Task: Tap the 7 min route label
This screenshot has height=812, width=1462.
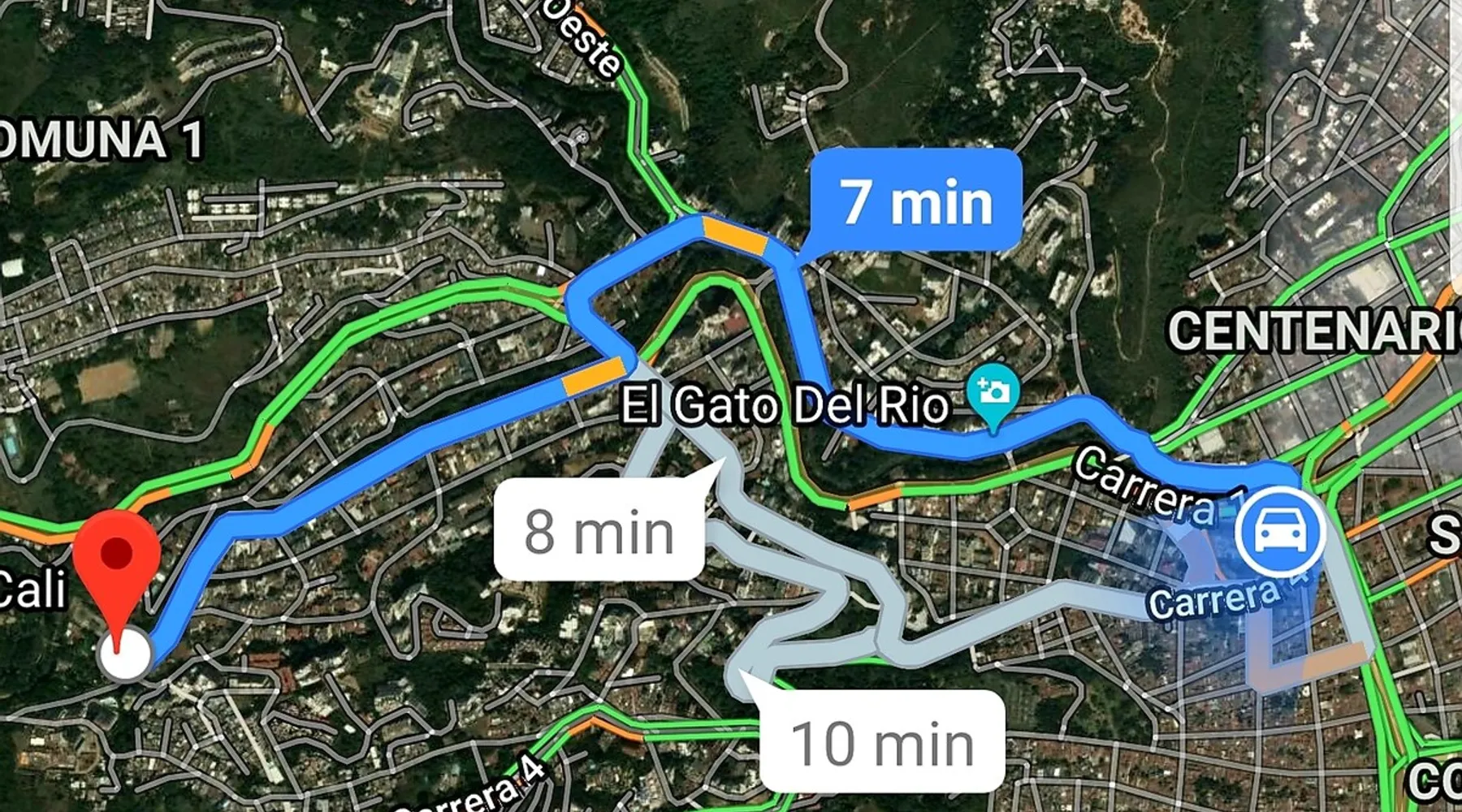Action: (x=915, y=201)
